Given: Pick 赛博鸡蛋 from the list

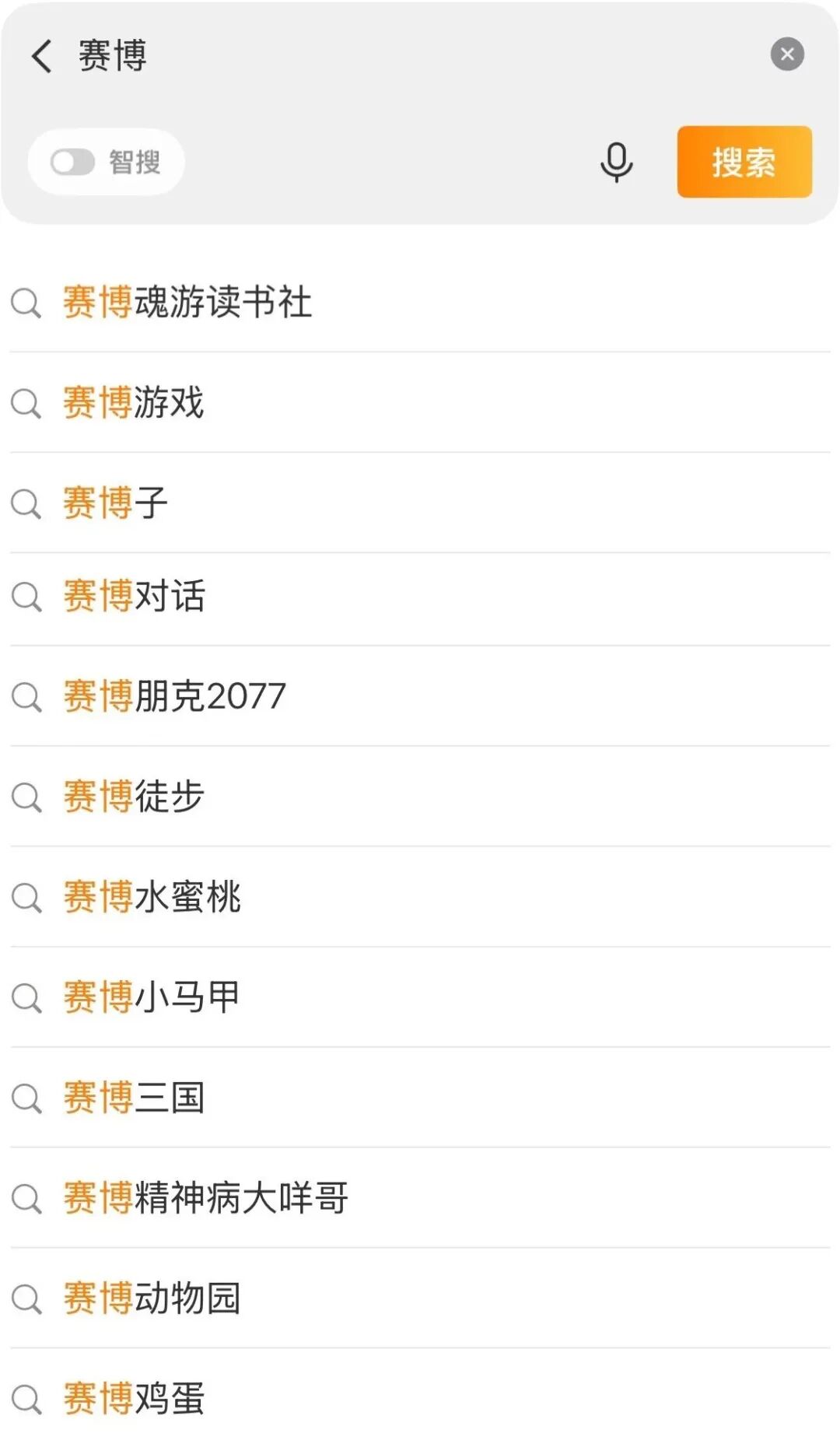Looking at the screenshot, I should pyautogui.click(x=134, y=1398).
